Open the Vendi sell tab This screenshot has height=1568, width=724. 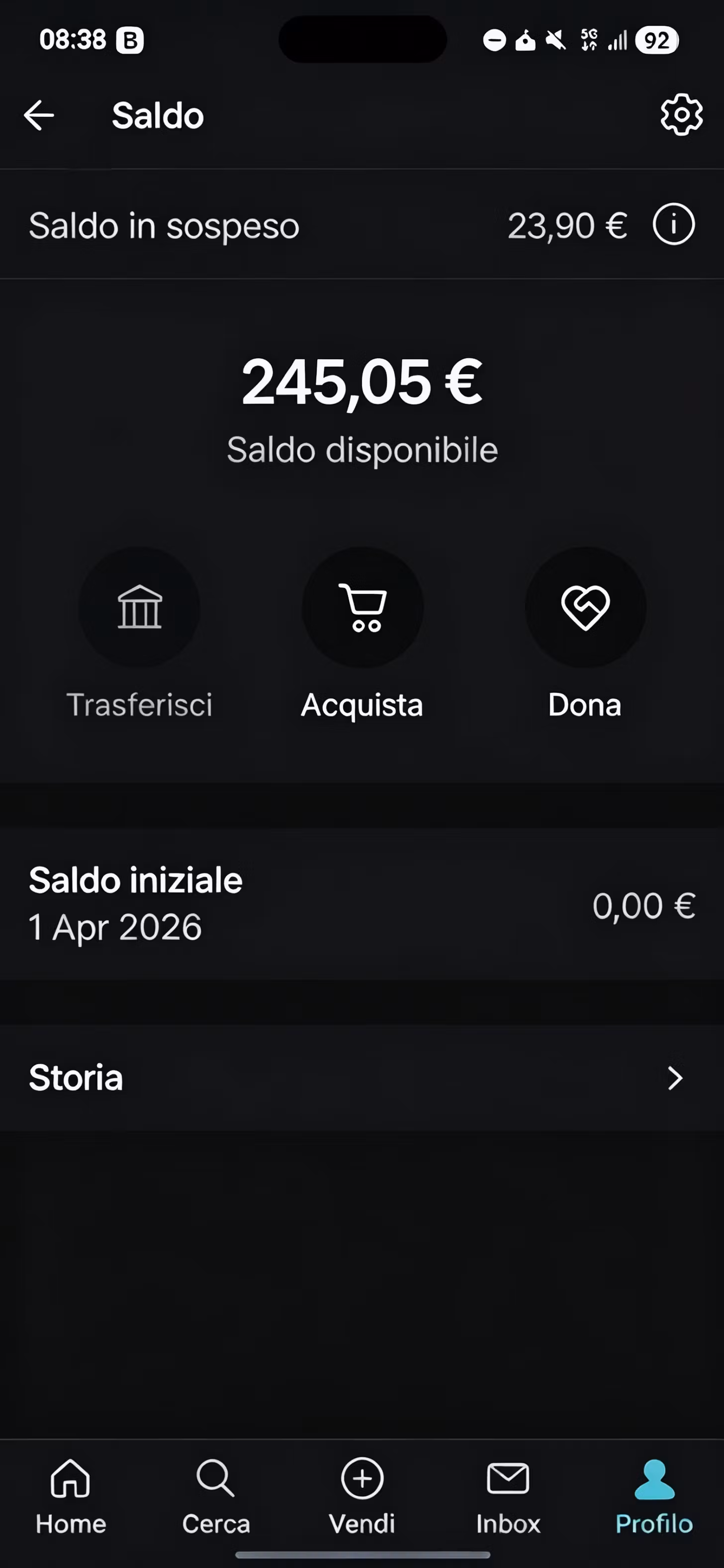(x=362, y=1497)
